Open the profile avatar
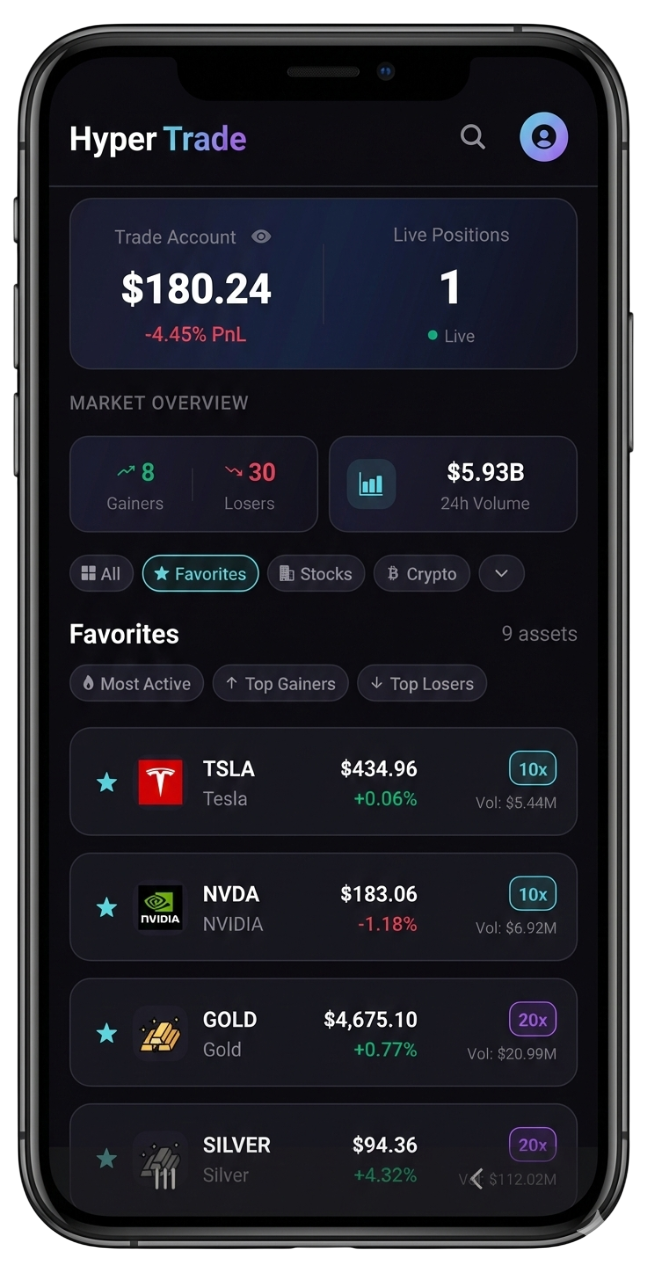 point(544,137)
